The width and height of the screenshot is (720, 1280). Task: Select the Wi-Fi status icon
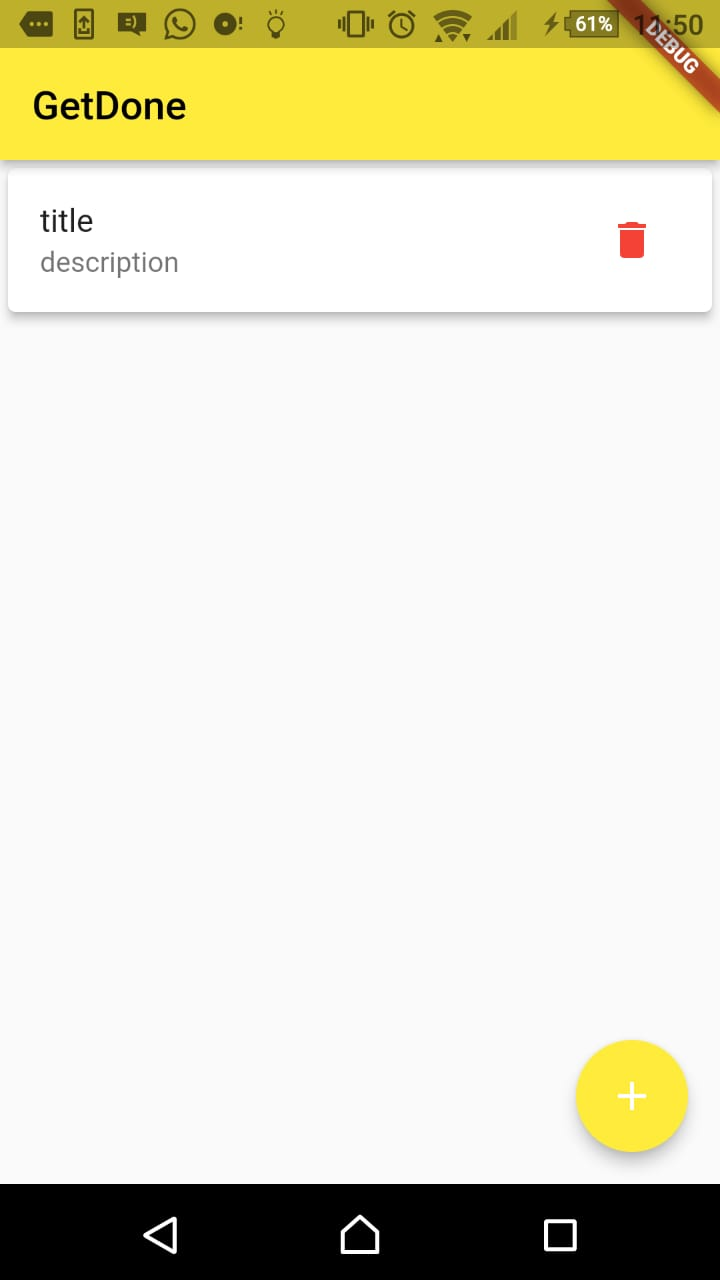tap(452, 24)
